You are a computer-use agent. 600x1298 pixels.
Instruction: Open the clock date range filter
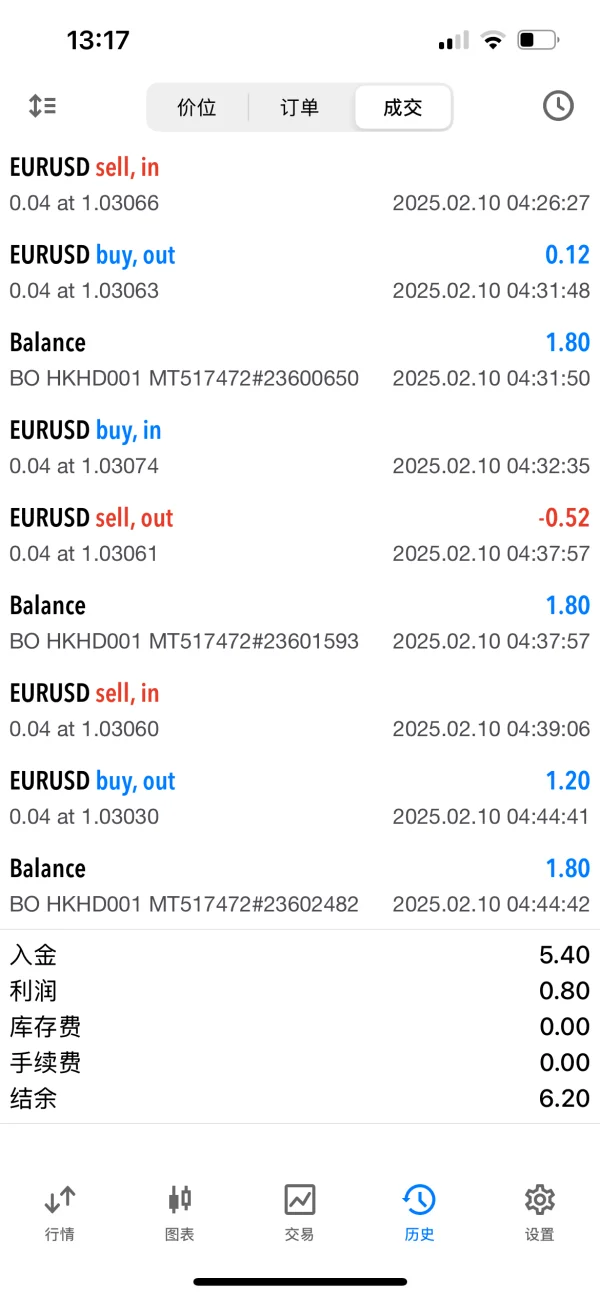pyautogui.click(x=558, y=106)
